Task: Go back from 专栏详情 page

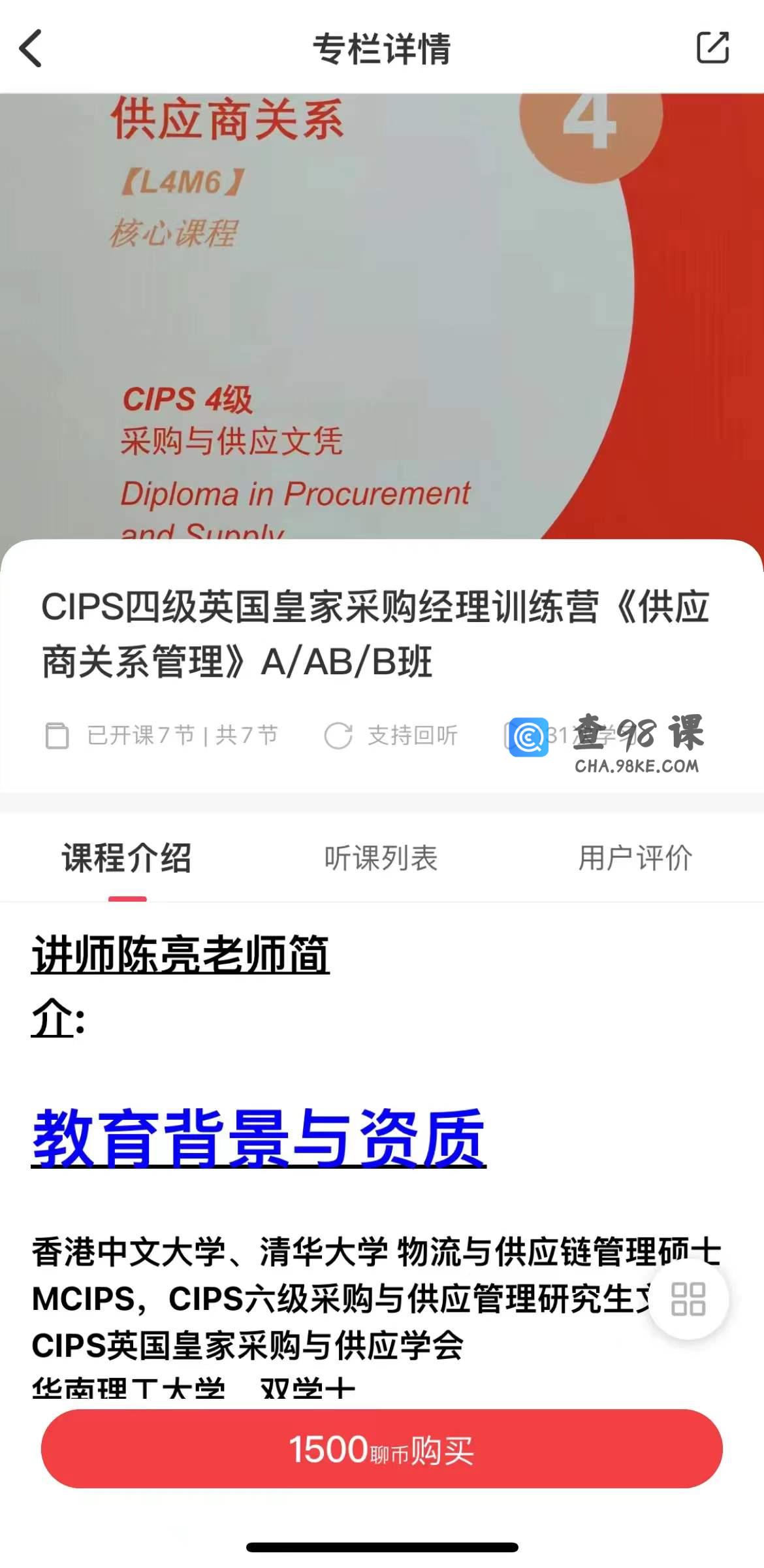Action: pos(31,48)
